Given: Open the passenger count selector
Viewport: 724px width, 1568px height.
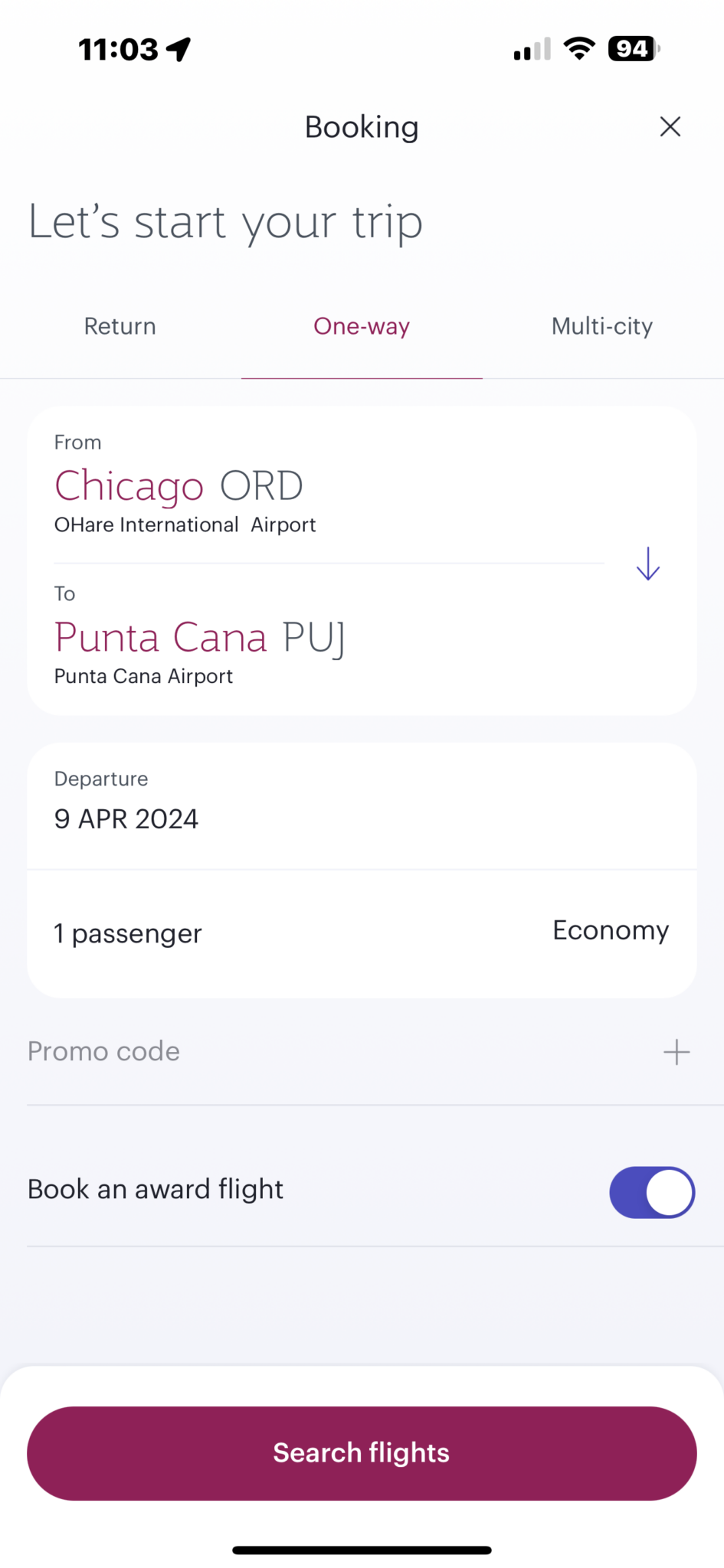Looking at the screenshot, I should [x=128, y=933].
